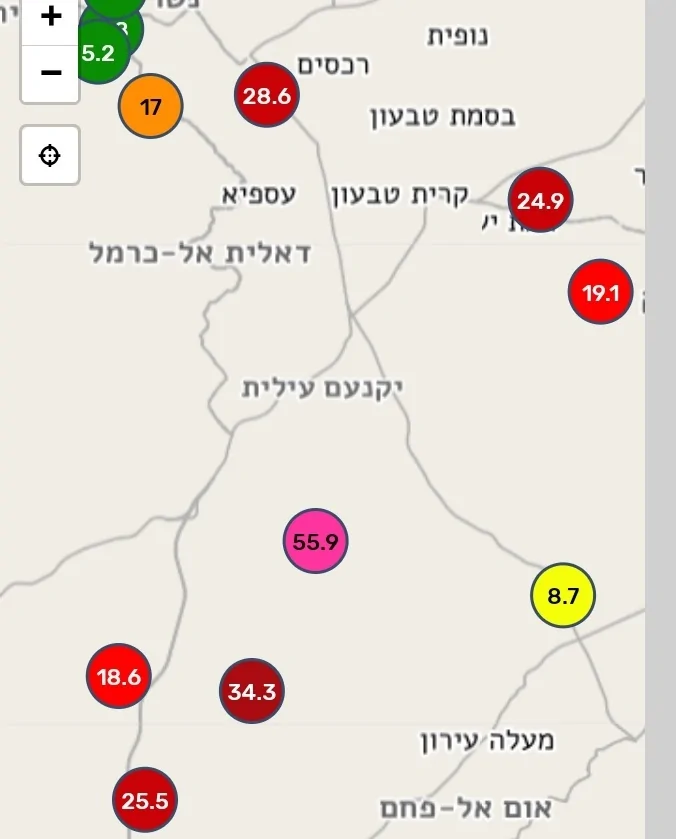Zoom in on the map
Image resolution: width=676 pixels, height=839 pixels.
[50, 18]
